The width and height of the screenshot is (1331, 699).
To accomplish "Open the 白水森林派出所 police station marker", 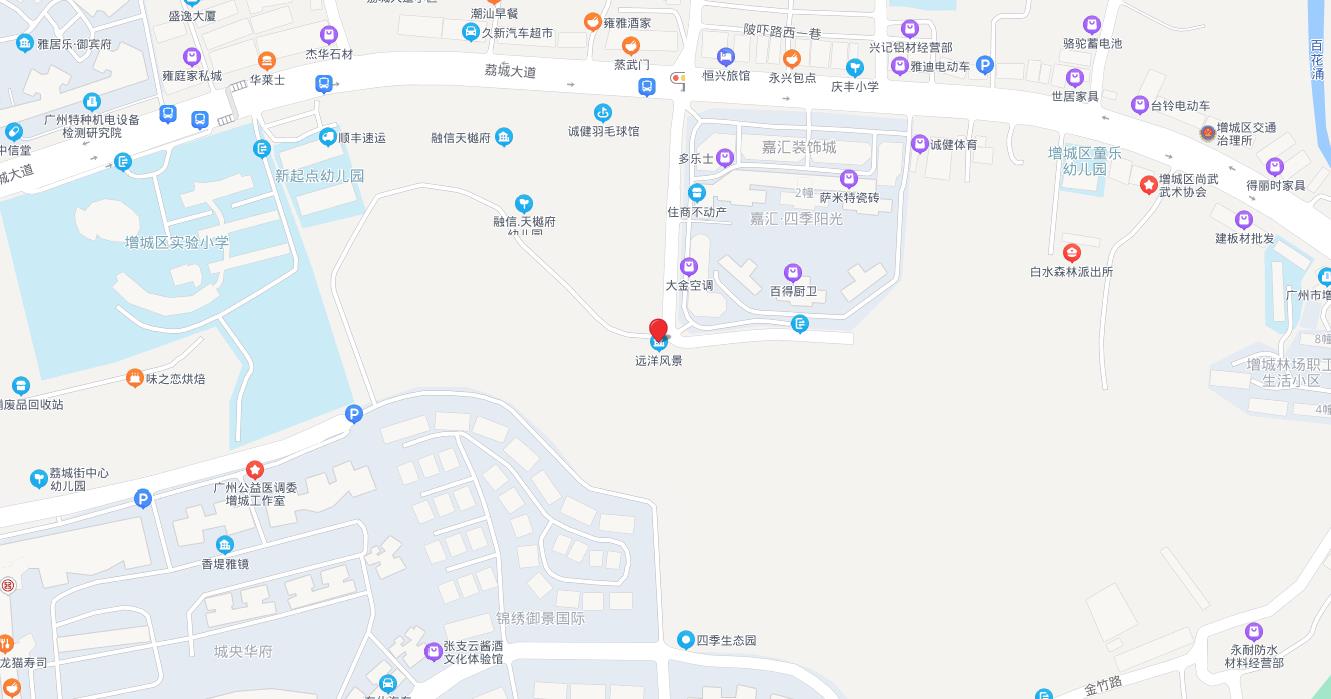I will (1072, 253).
